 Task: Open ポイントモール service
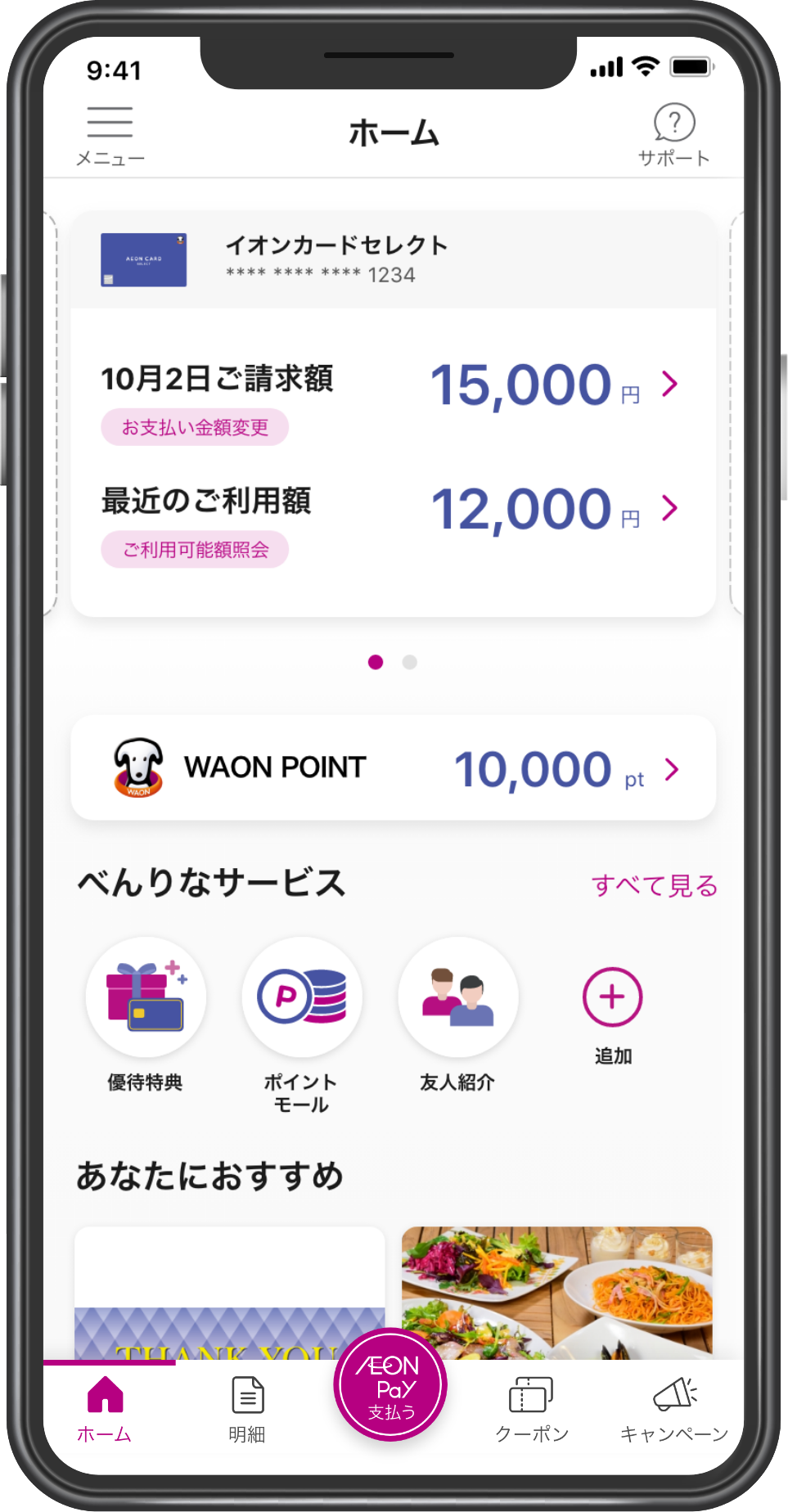(301, 998)
